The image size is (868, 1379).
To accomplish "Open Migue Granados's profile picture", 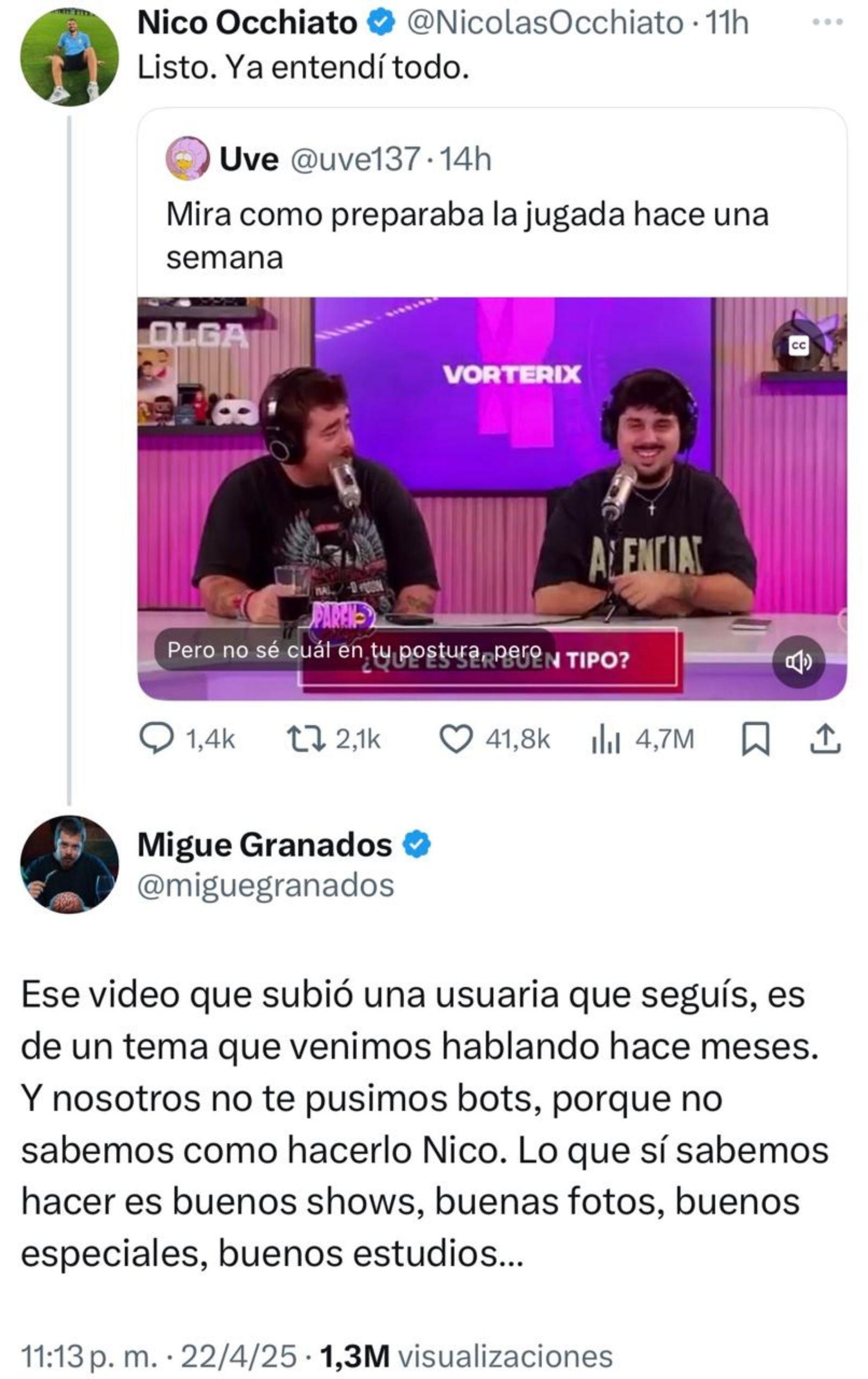I will [69, 864].
